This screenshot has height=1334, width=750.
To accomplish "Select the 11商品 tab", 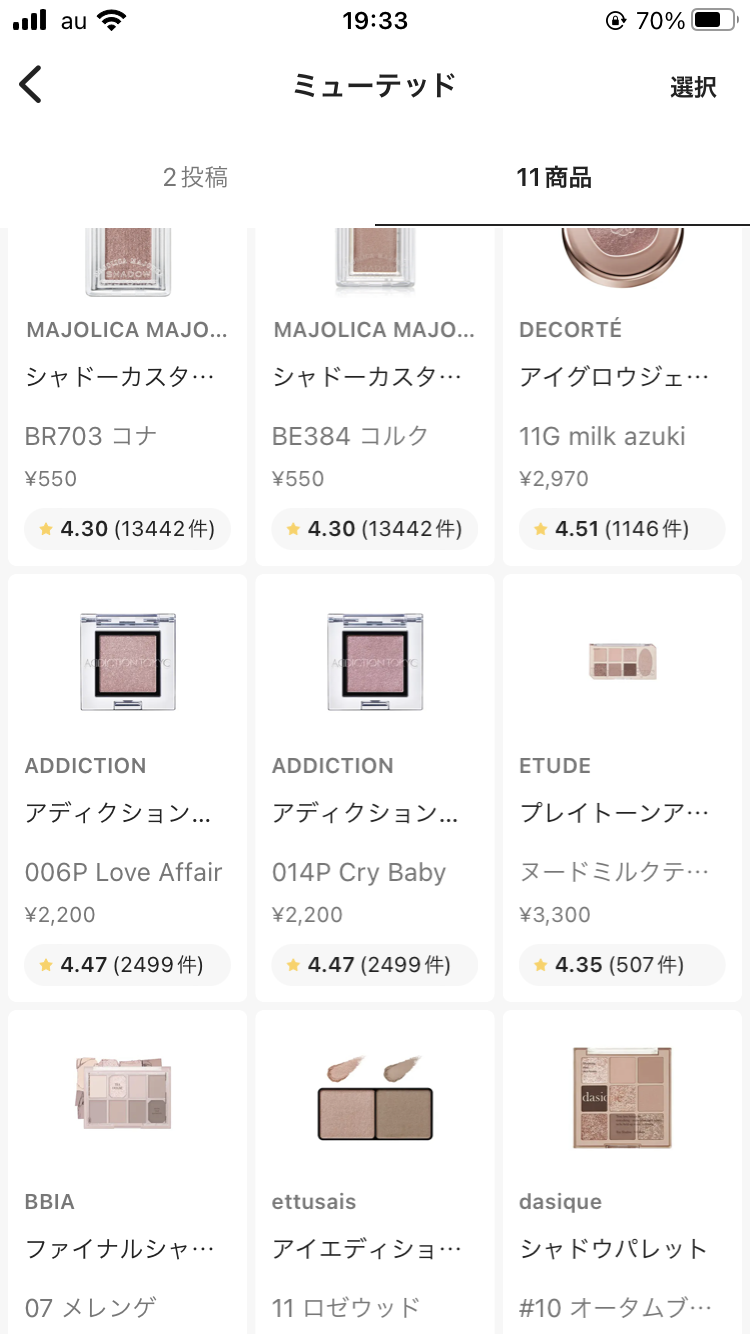I will pyautogui.click(x=554, y=178).
